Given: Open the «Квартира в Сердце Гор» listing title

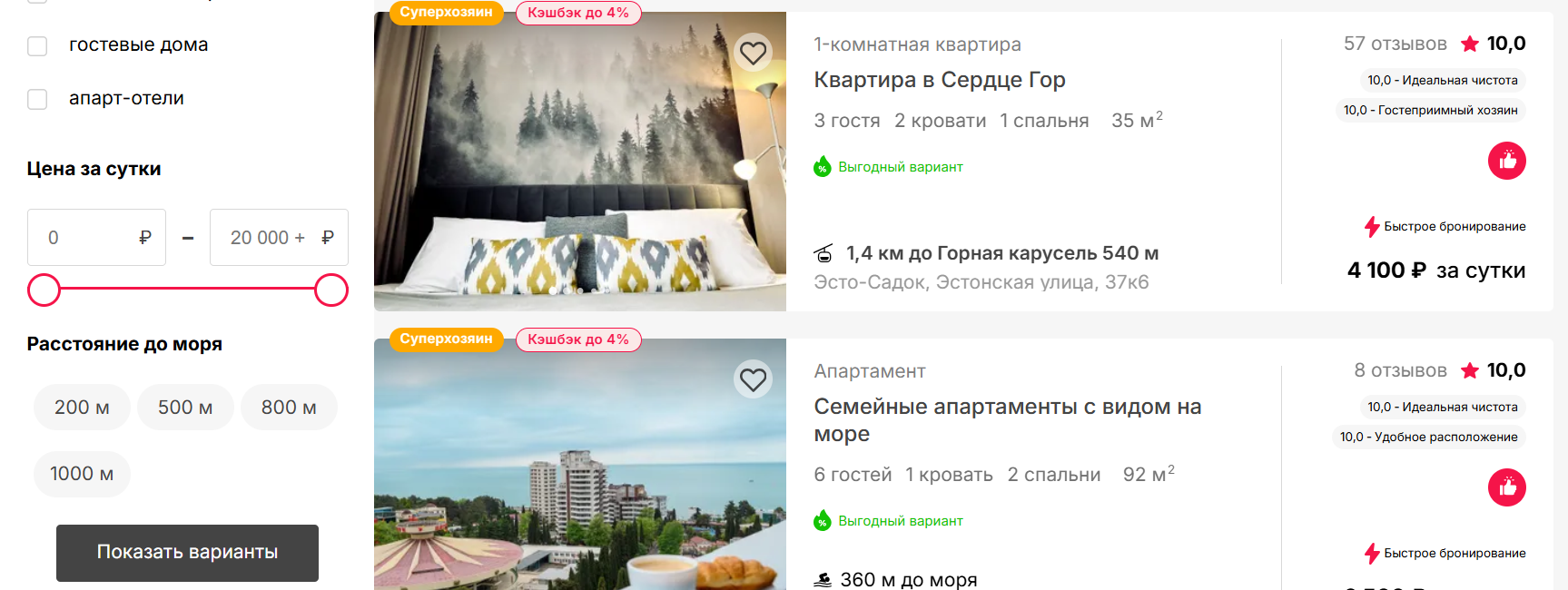Looking at the screenshot, I should (939, 80).
